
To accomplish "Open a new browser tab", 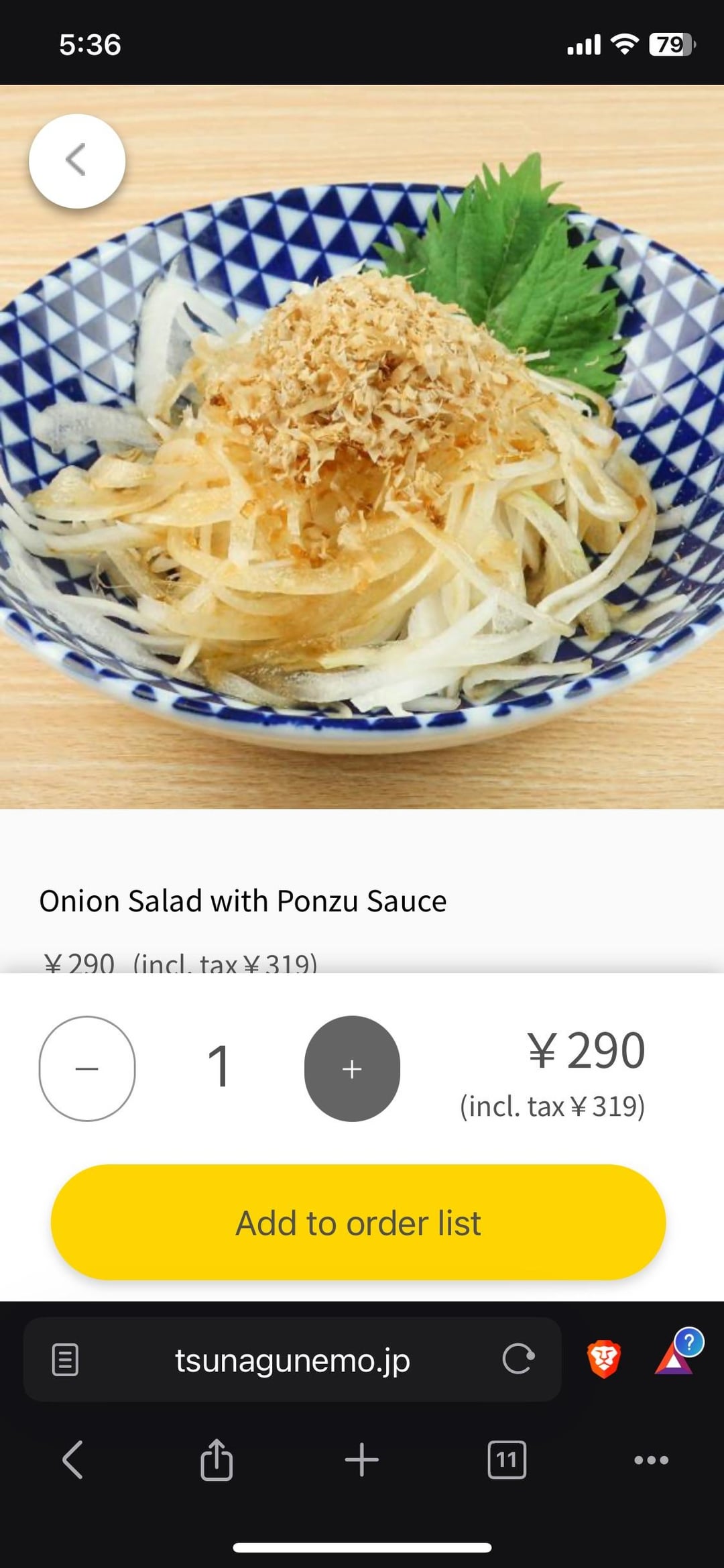I will tap(362, 1459).
